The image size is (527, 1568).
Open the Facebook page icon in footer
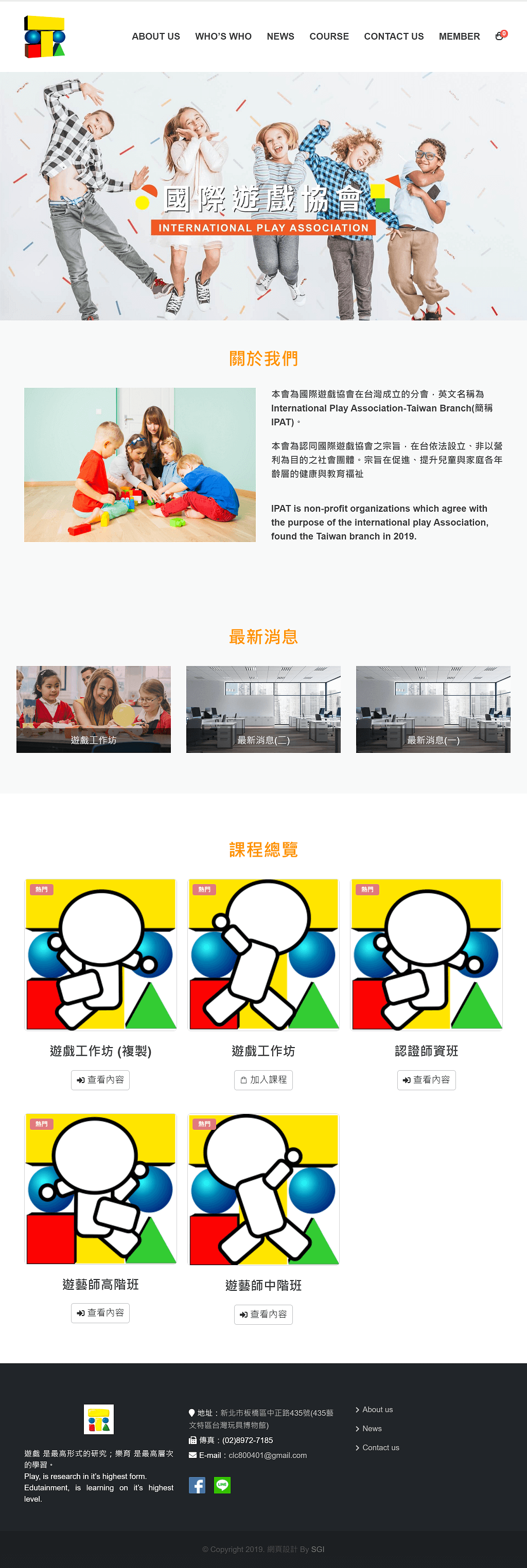pyautogui.click(x=197, y=1485)
